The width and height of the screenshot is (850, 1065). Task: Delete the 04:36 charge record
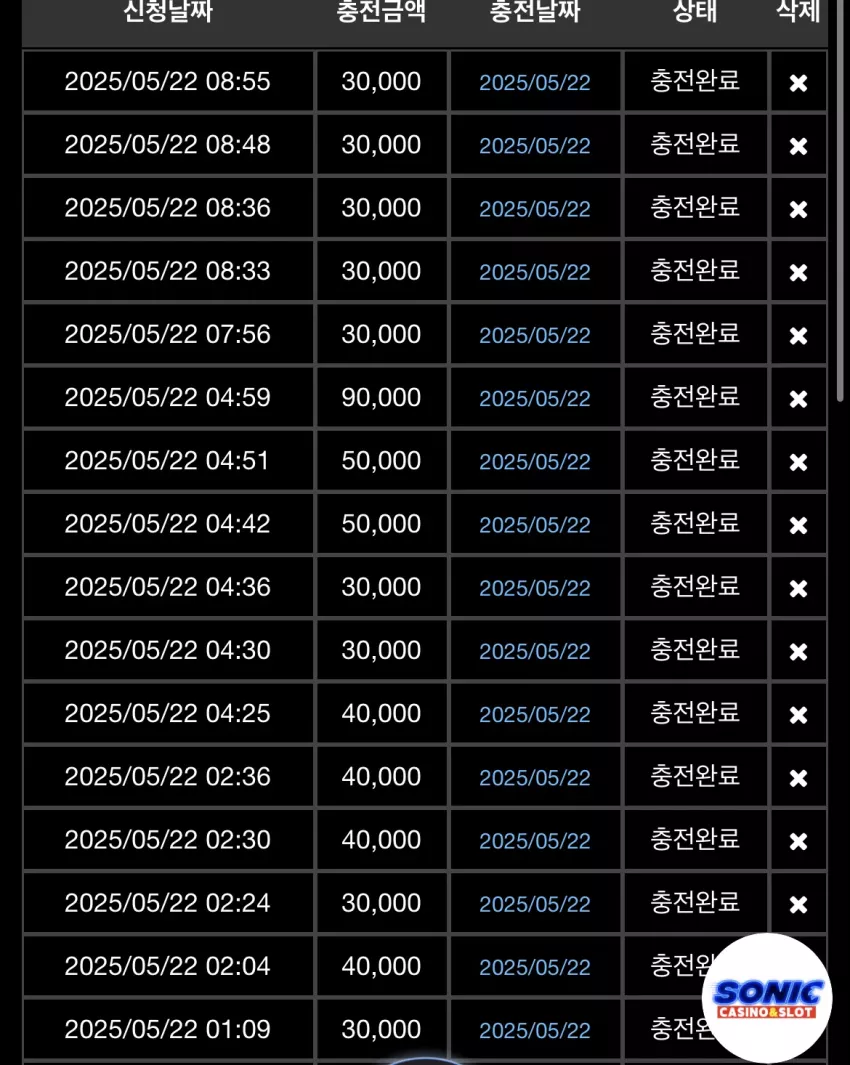coord(798,588)
